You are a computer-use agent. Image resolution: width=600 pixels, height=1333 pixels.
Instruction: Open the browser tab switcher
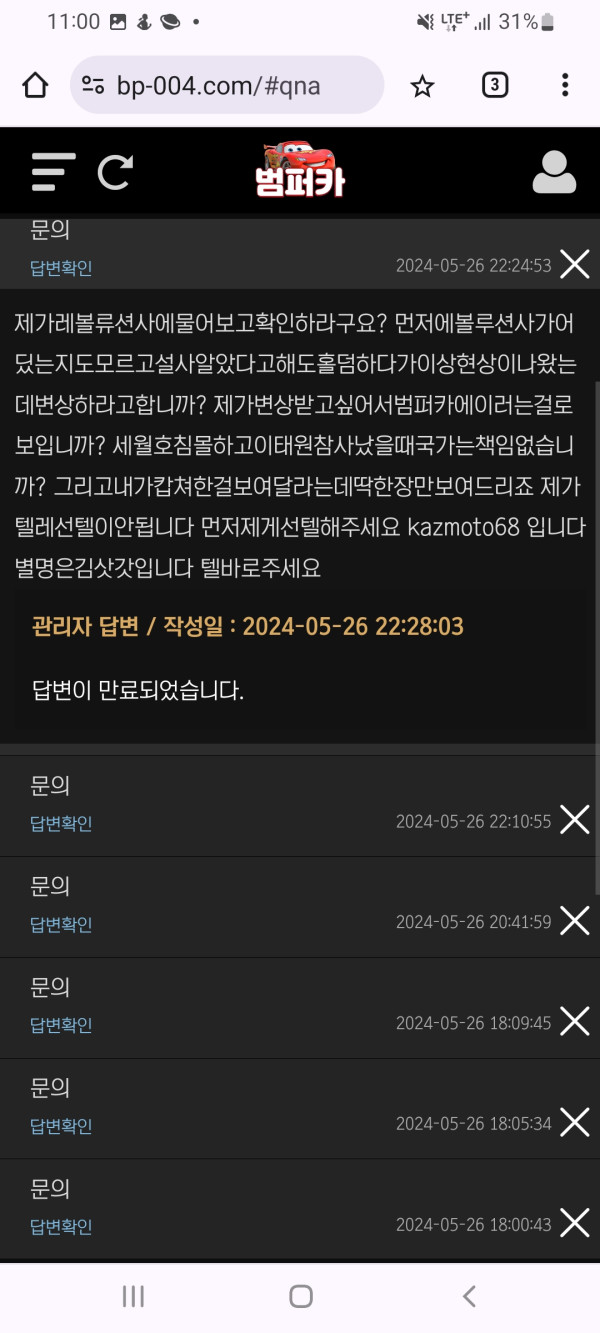pos(494,85)
